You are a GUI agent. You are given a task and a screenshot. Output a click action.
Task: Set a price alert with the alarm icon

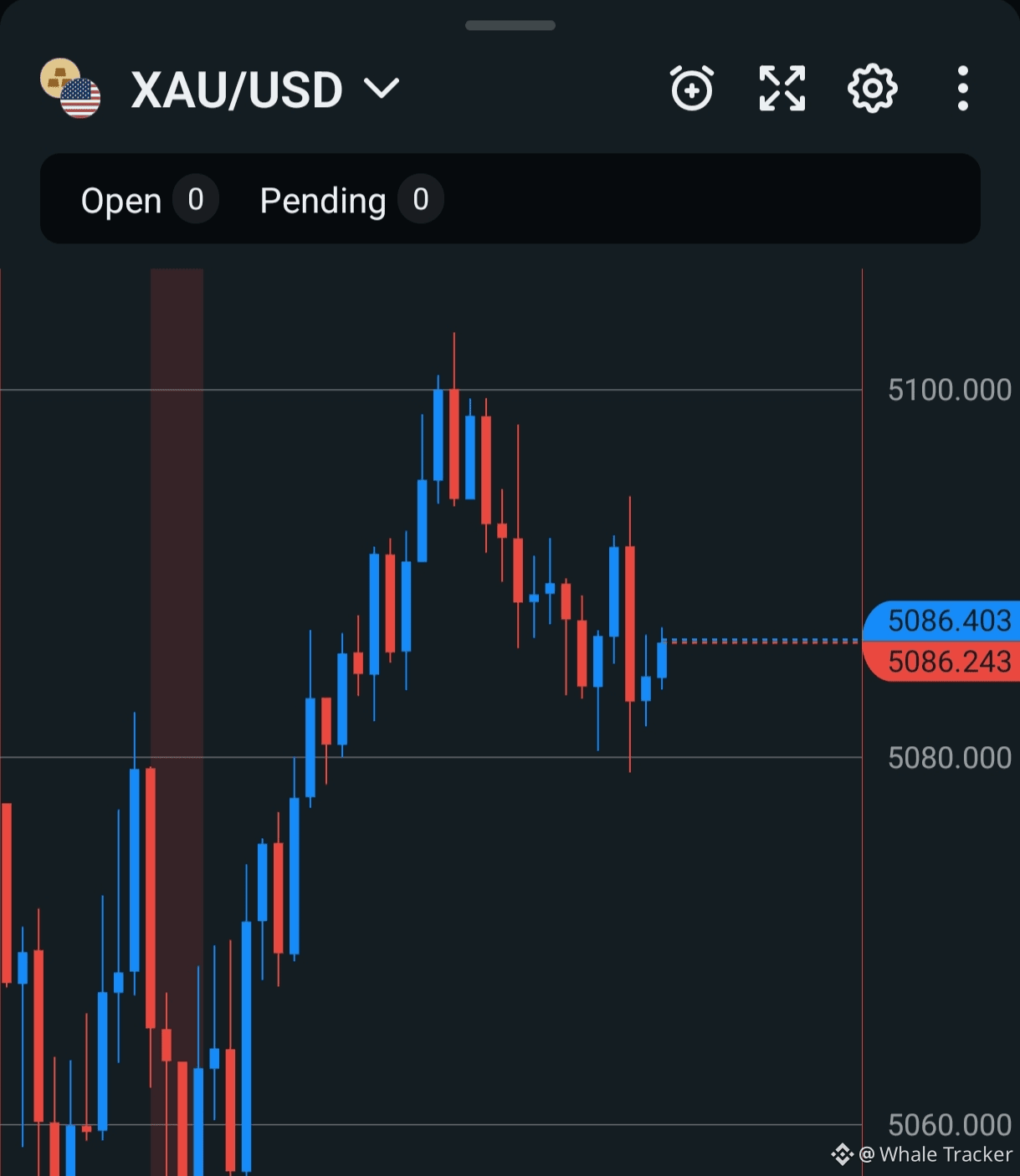tap(691, 89)
